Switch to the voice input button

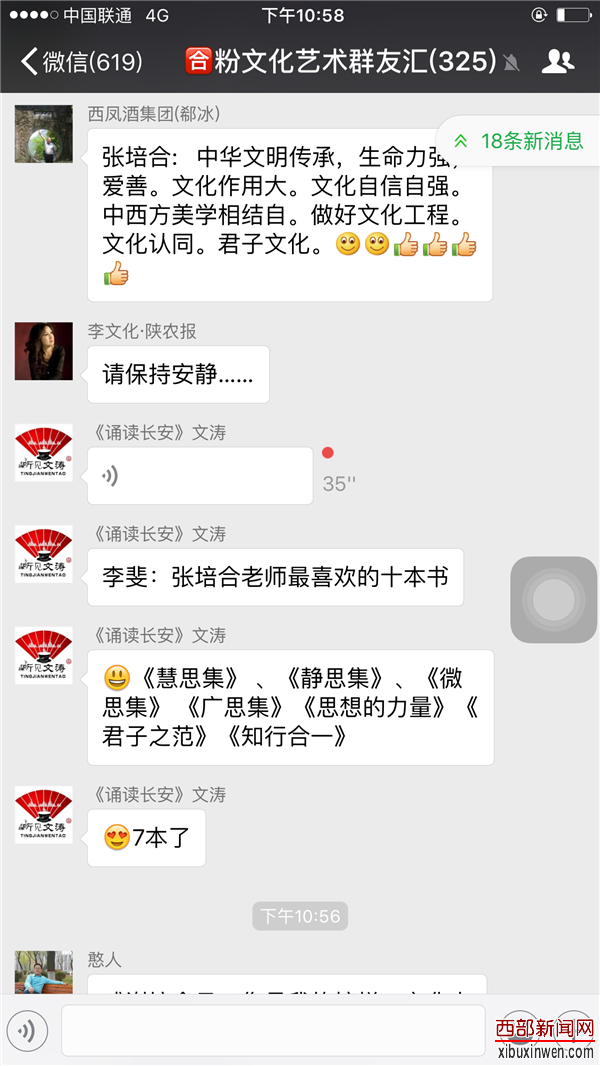28,1031
